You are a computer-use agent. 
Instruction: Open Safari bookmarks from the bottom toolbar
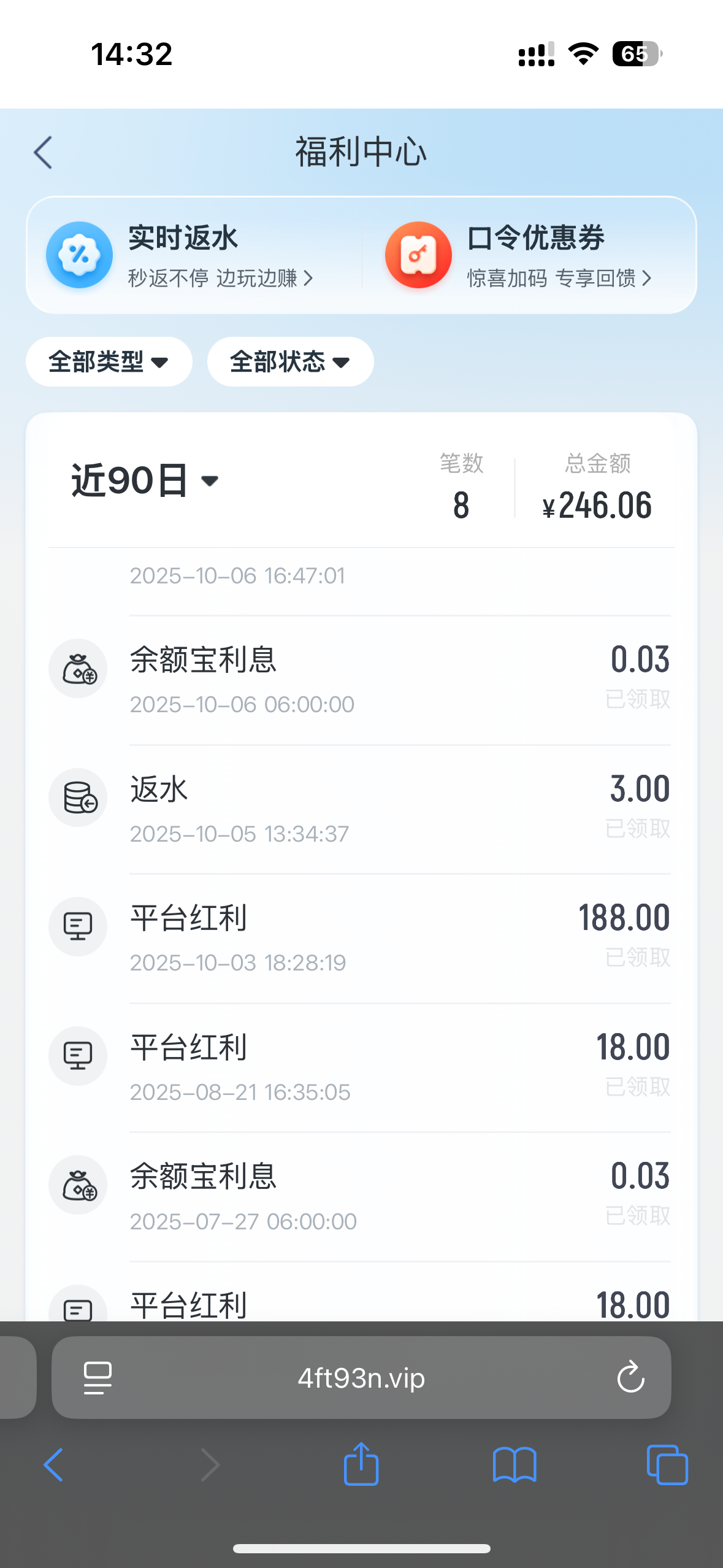point(515,1464)
